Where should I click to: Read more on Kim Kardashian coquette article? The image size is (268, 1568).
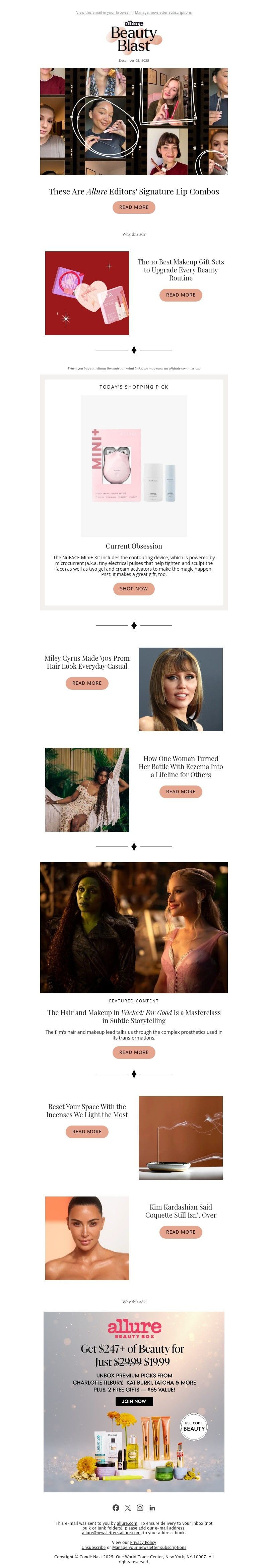coord(180,1231)
